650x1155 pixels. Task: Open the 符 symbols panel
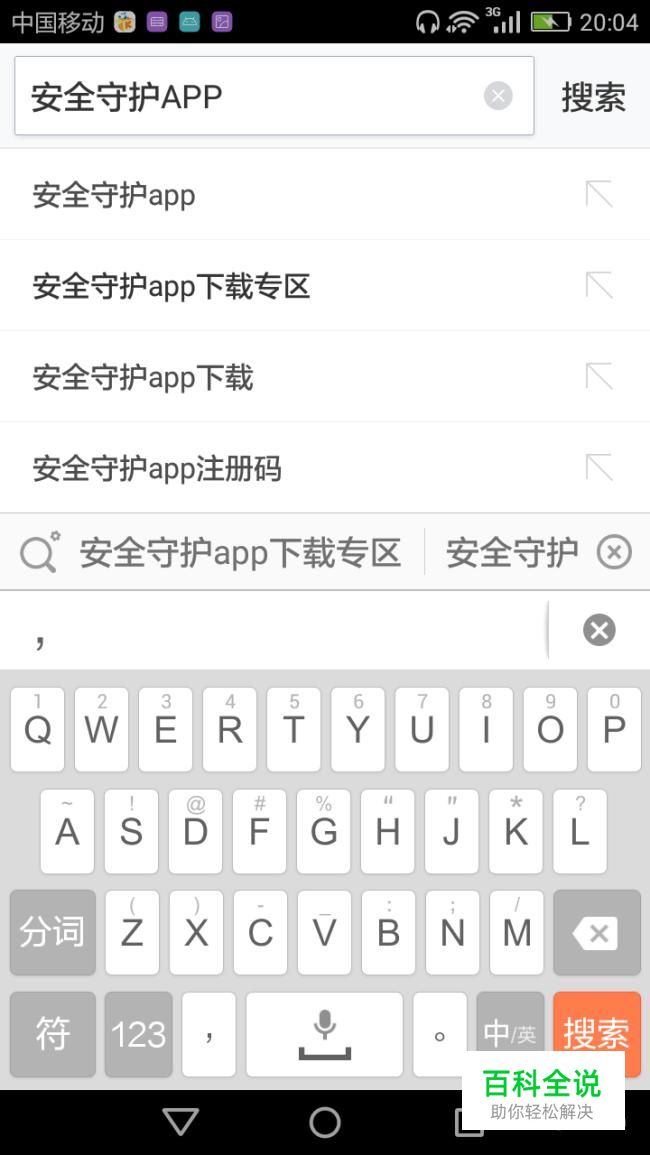coord(53,1033)
